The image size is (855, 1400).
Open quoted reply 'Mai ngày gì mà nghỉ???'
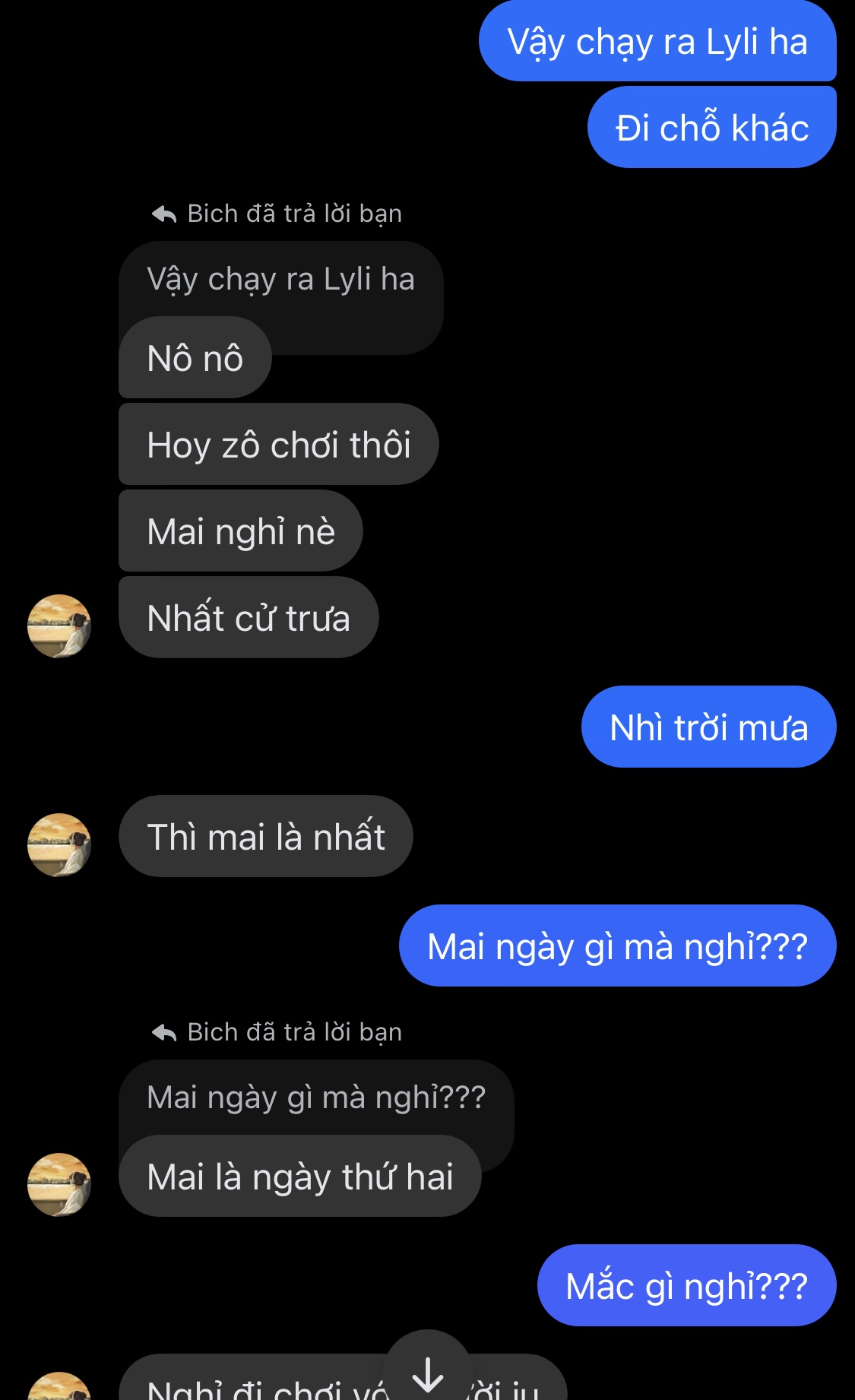(315, 1098)
